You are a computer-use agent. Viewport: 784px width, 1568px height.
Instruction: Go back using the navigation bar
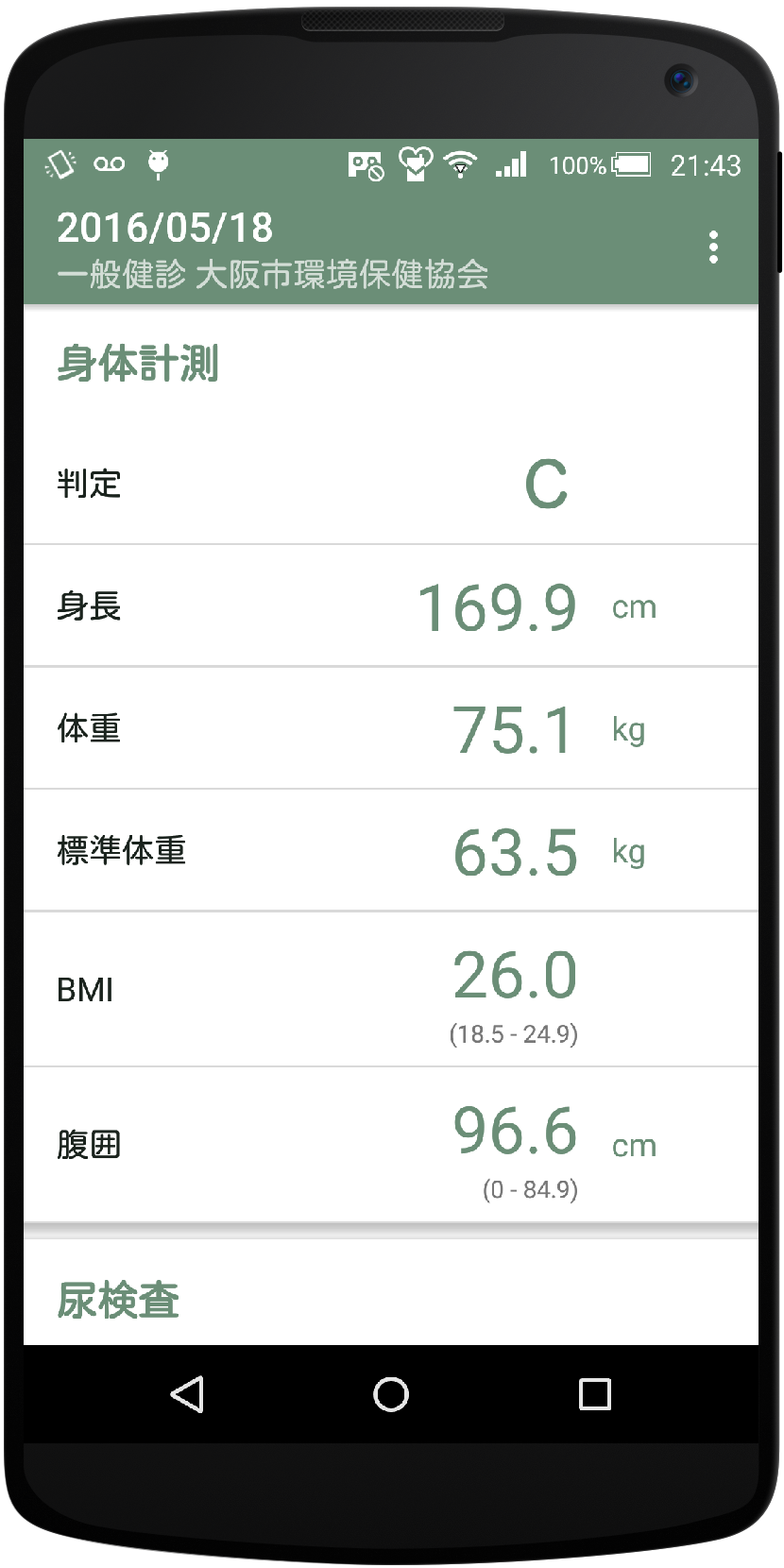click(x=187, y=1394)
